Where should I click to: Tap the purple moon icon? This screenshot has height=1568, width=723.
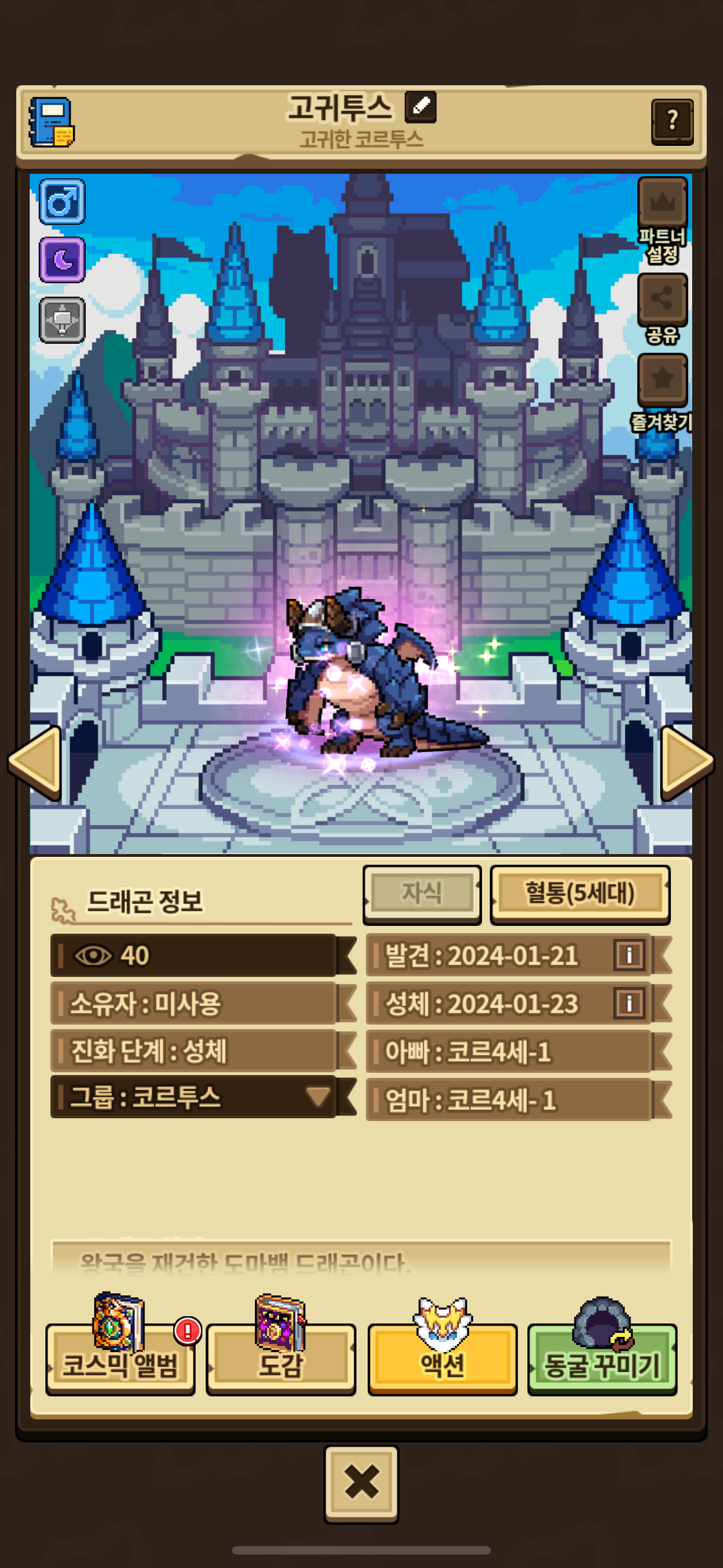[62, 260]
